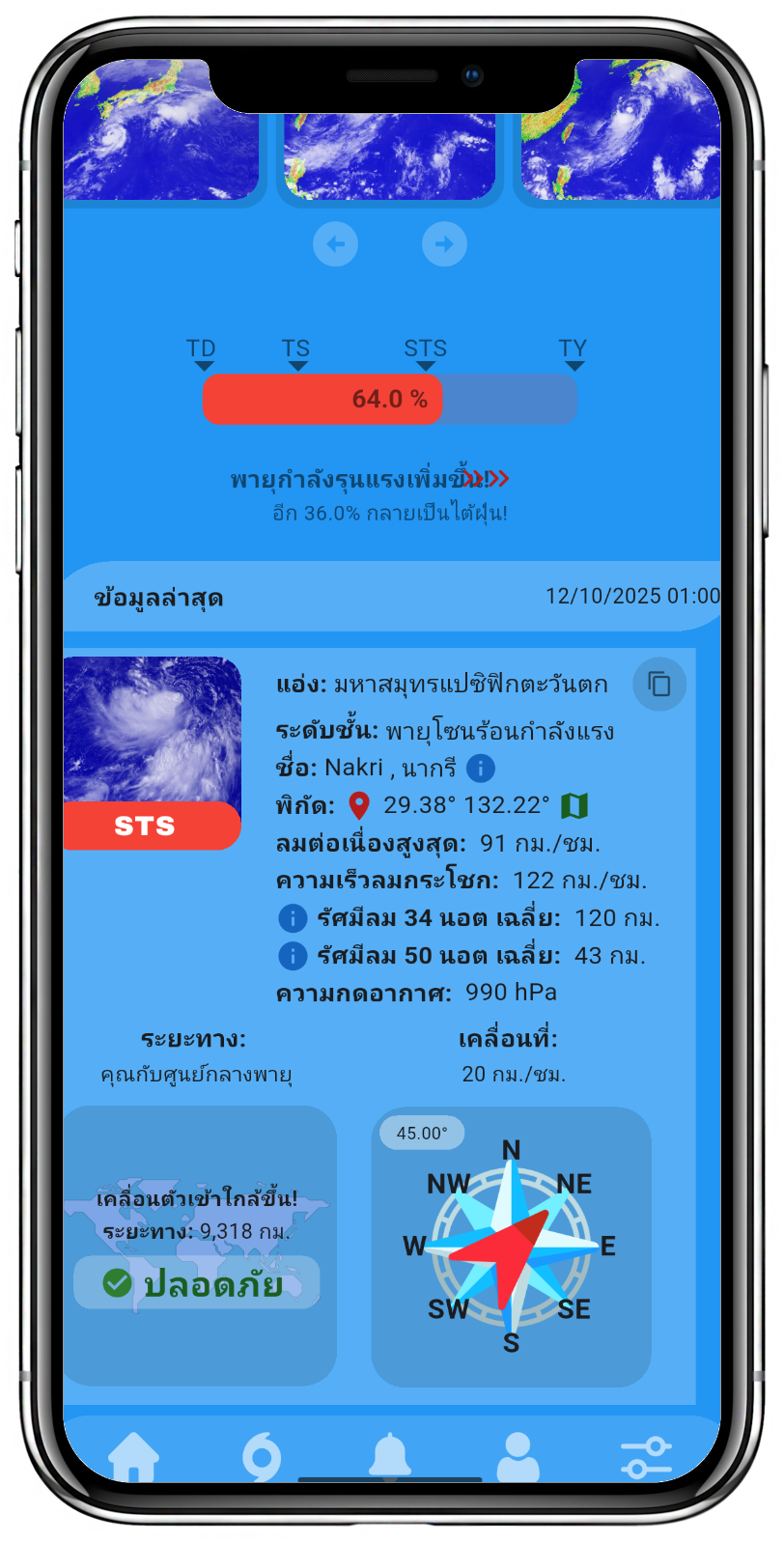This screenshot has height=1542, width=784.
Task: Open info about the storm name Nakri
Action: tap(481, 769)
